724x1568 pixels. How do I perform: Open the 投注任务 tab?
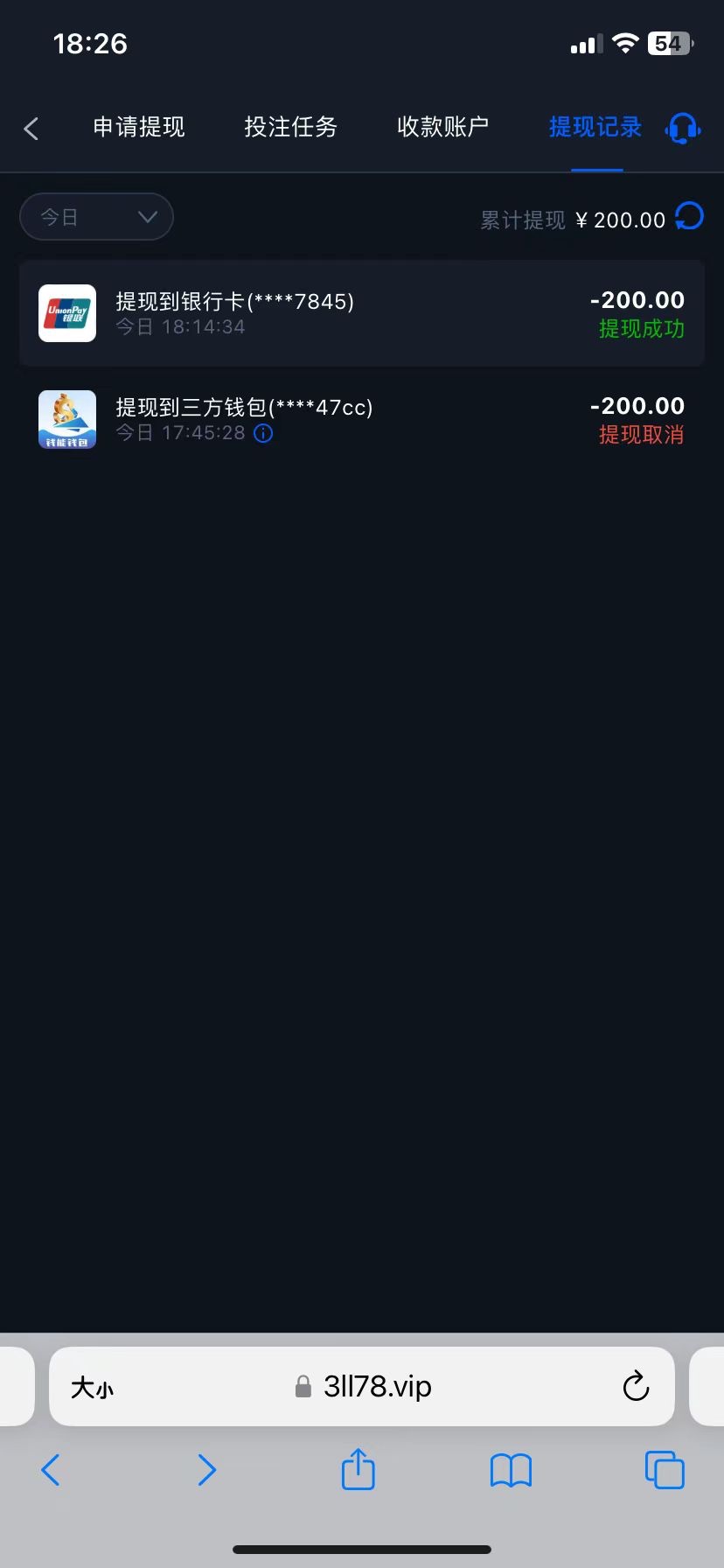pyautogui.click(x=290, y=127)
